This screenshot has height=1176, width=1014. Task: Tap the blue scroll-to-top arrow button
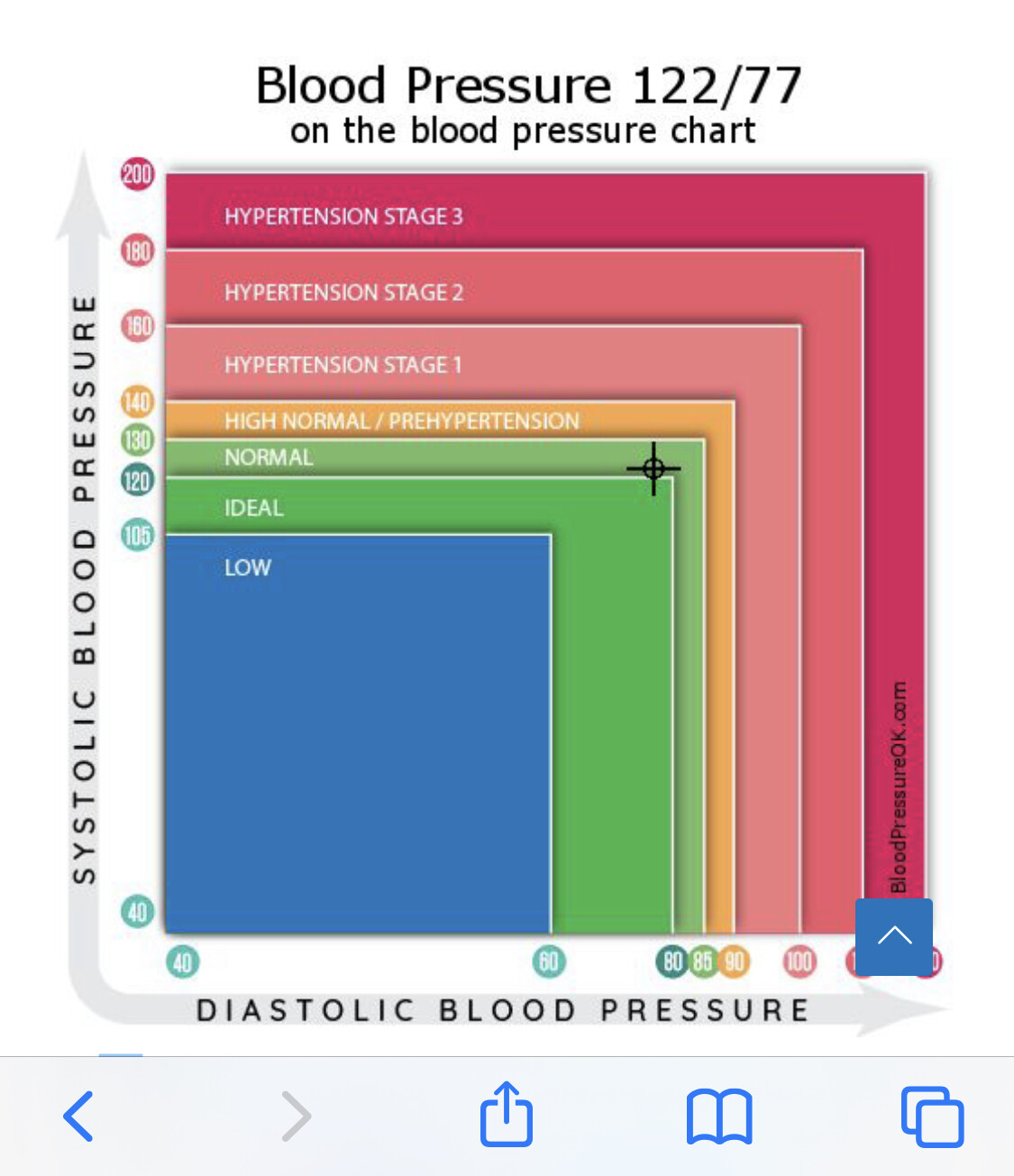coord(894,936)
